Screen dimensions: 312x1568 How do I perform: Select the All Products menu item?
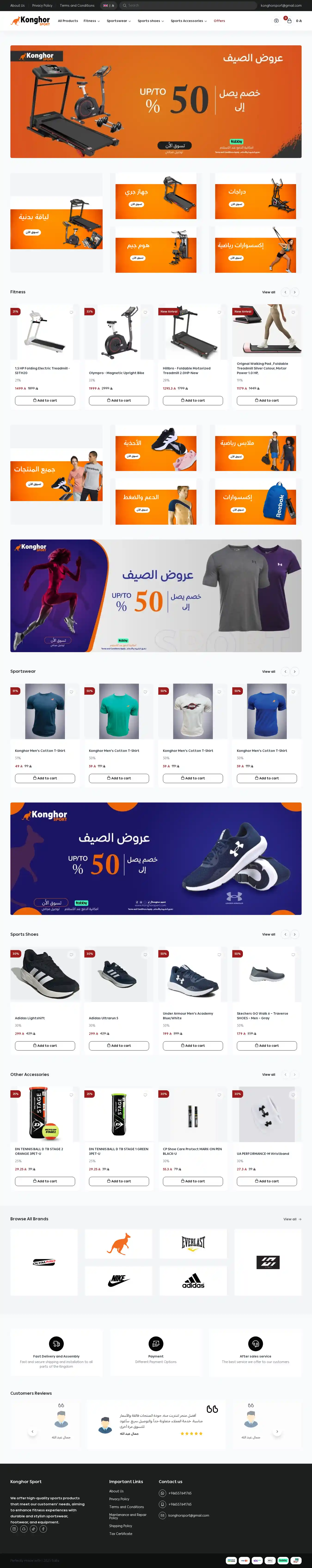(x=67, y=21)
